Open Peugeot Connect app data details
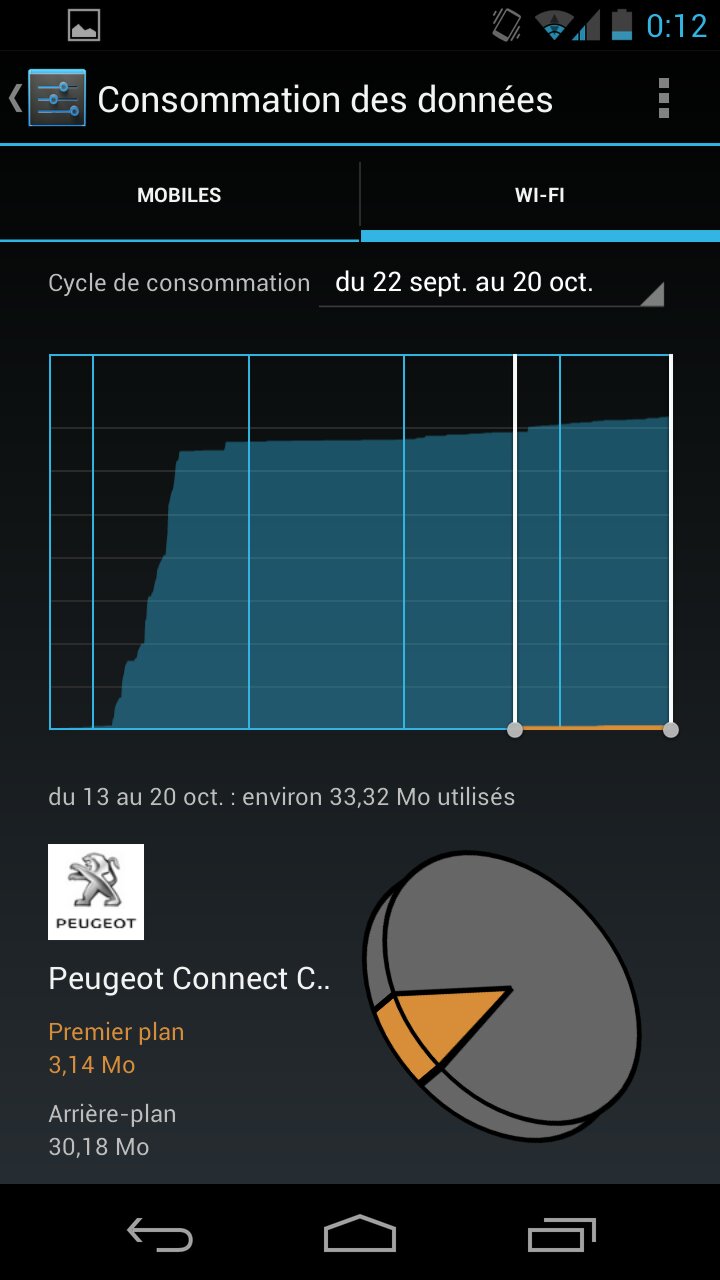 189,978
